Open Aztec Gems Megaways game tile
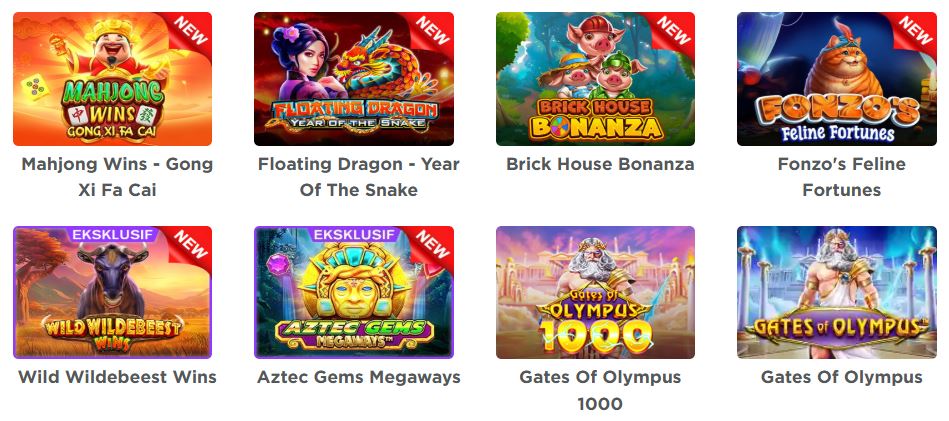Image resolution: width=949 pixels, height=421 pixels. tap(353, 292)
